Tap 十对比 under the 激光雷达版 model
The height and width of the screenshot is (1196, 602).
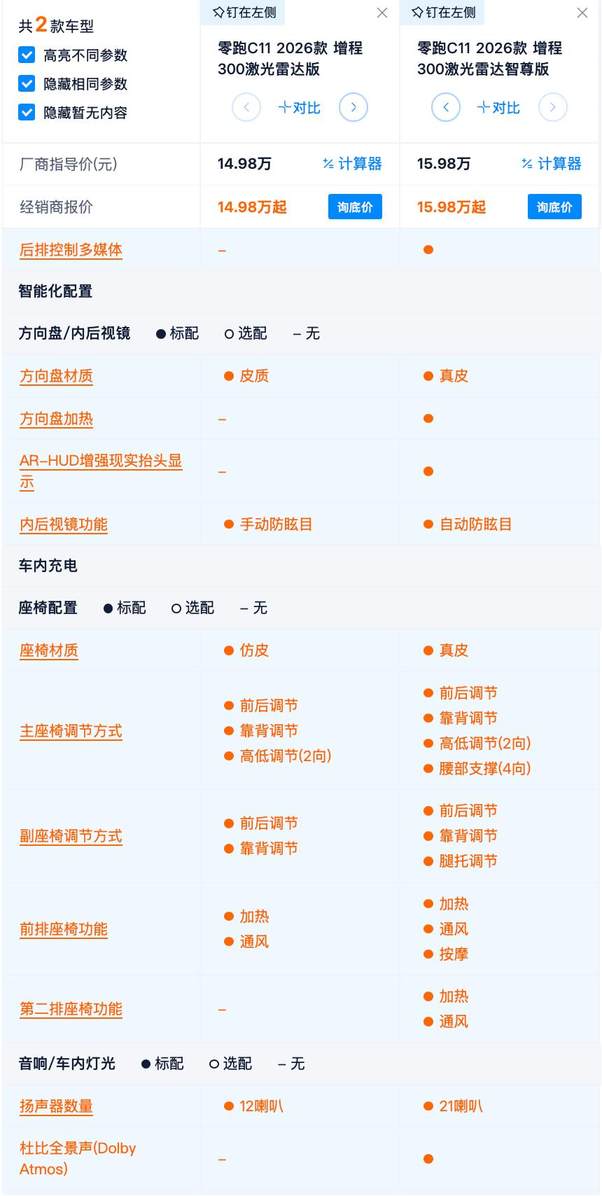pos(299,107)
